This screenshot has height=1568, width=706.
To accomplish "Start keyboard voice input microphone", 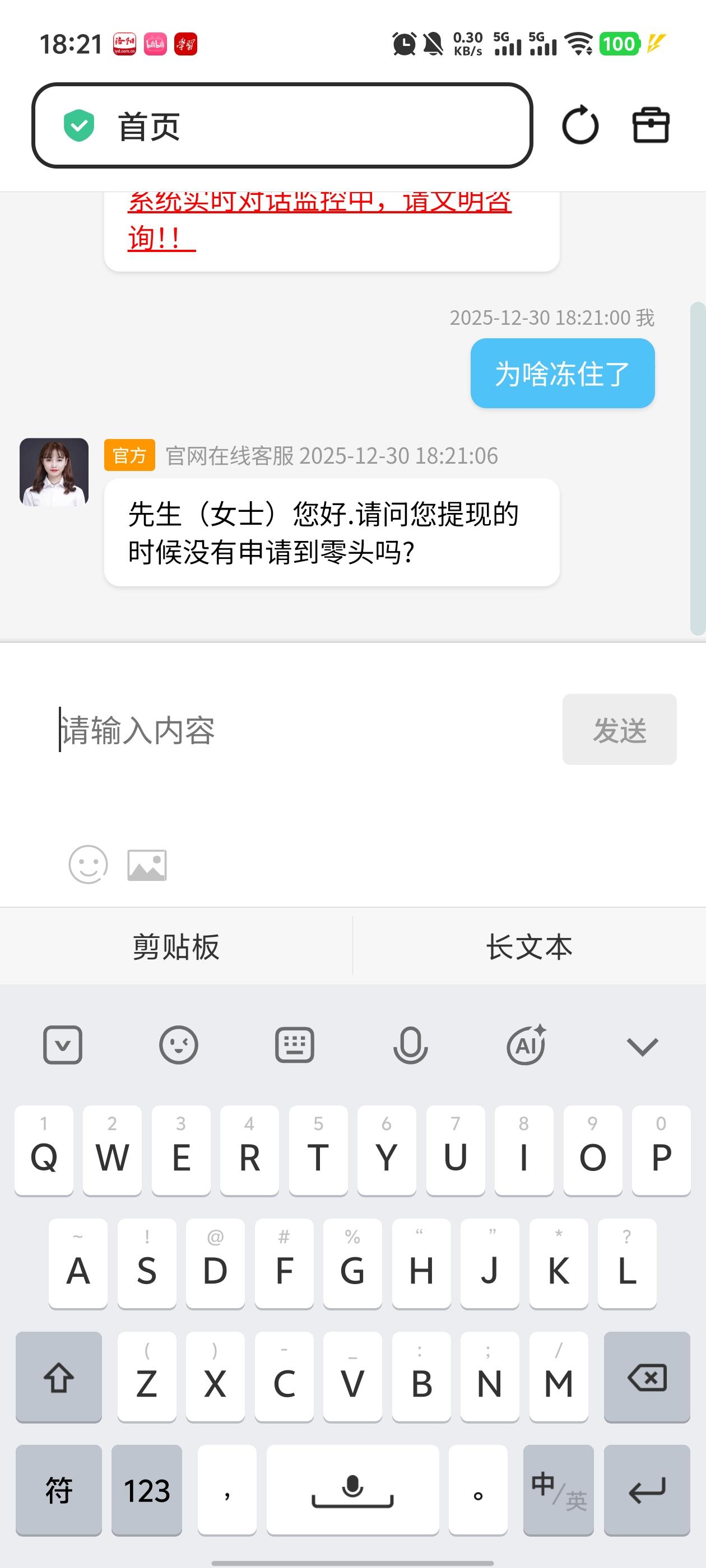I will [410, 1046].
